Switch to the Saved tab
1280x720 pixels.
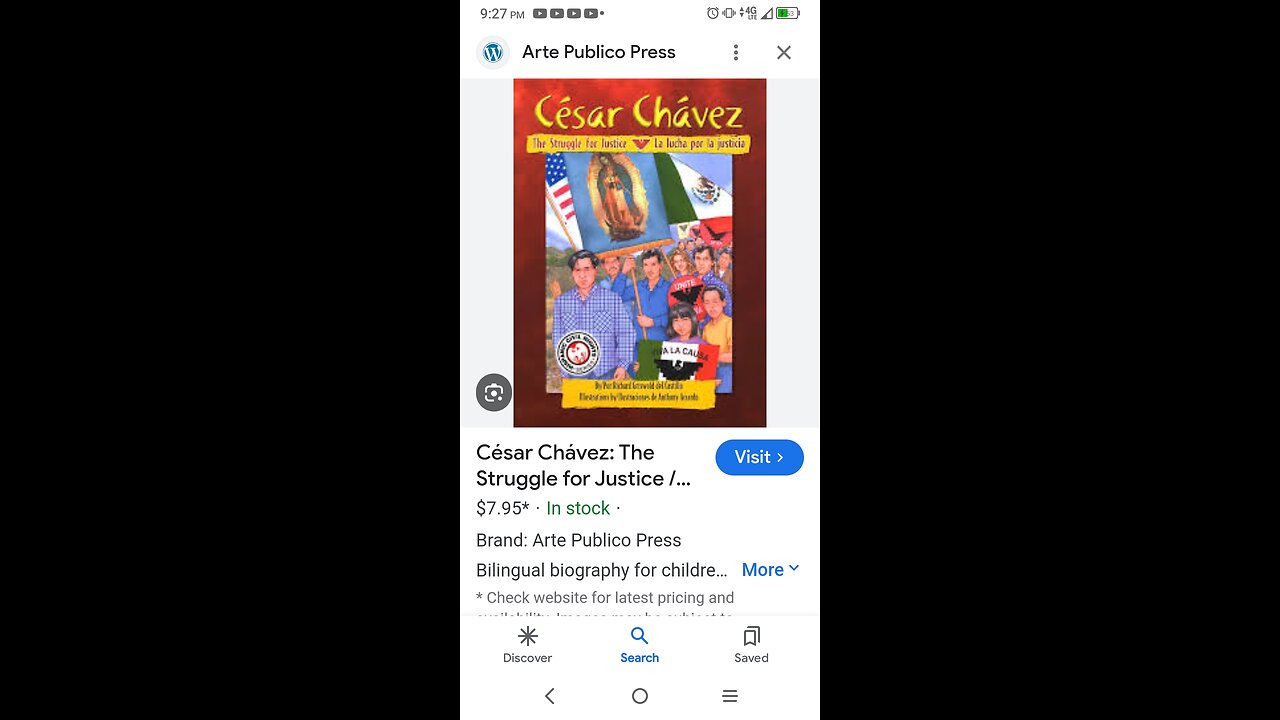(751, 644)
